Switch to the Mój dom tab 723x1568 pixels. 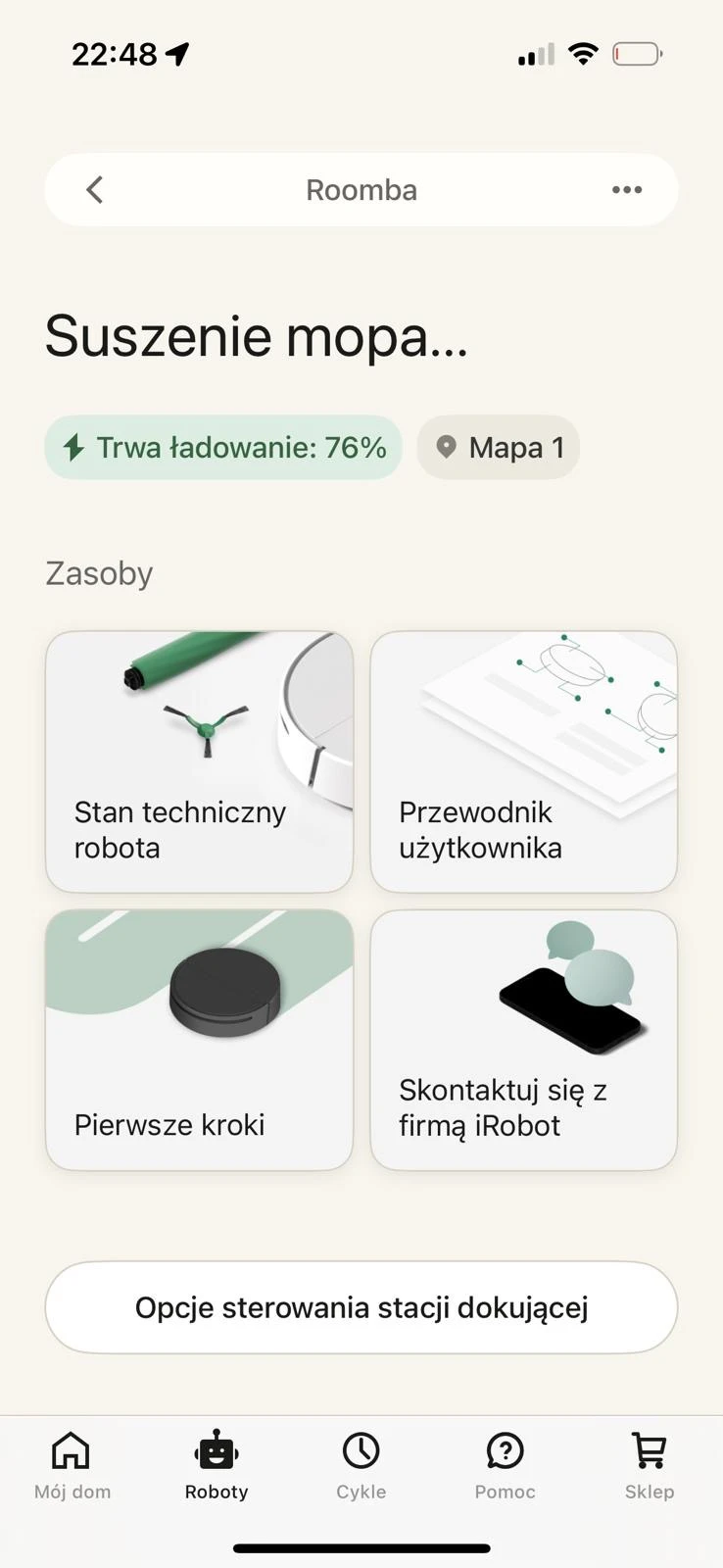[x=72, y=1466]
